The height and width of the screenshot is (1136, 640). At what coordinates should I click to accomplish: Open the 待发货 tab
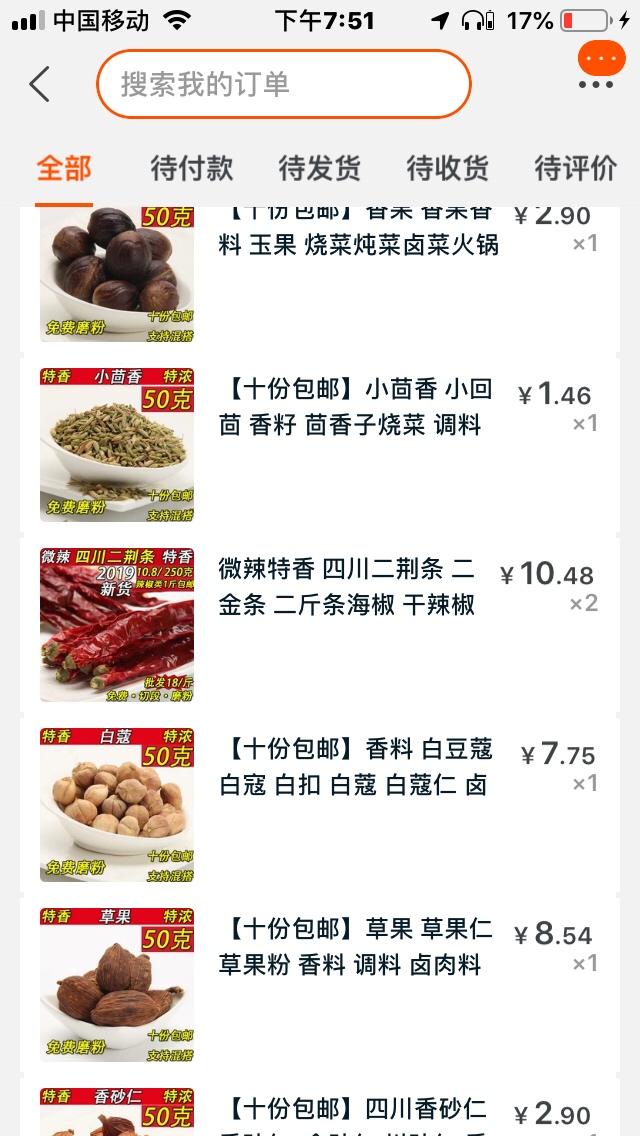click(x=320, y=168)
